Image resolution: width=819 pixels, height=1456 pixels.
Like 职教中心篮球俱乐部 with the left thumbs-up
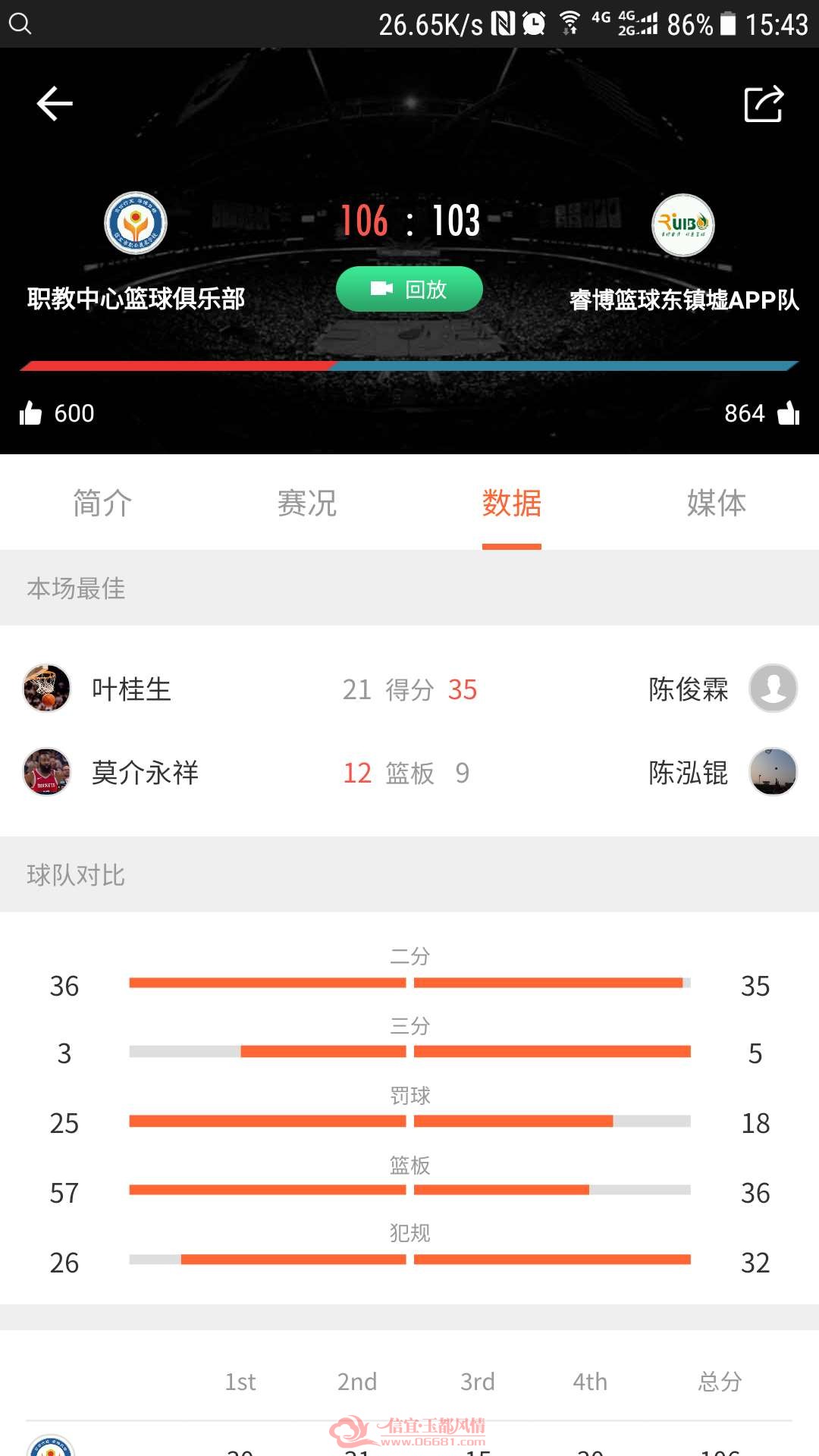click(x=30, y=413)
